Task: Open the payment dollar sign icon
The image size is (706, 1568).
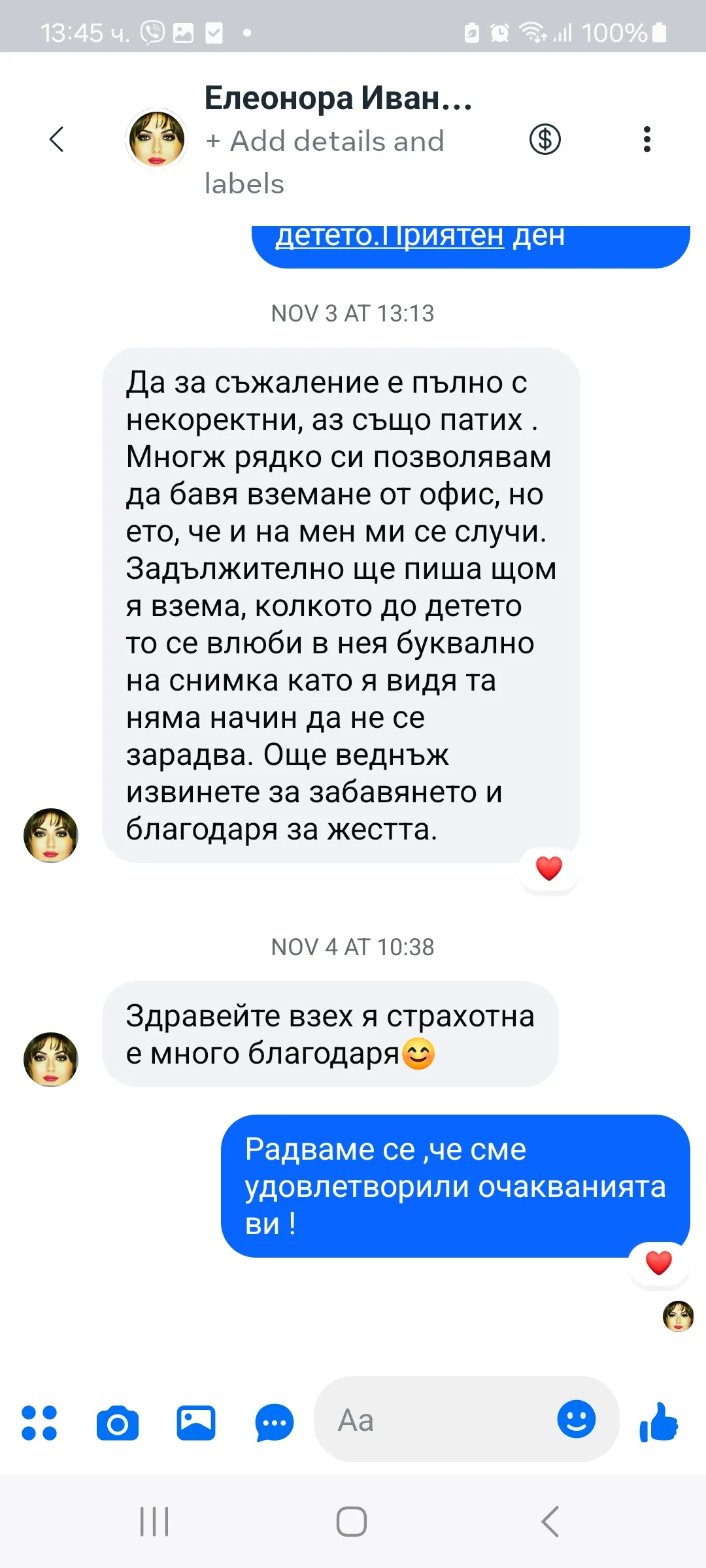Action: click(x=545, y=139)
